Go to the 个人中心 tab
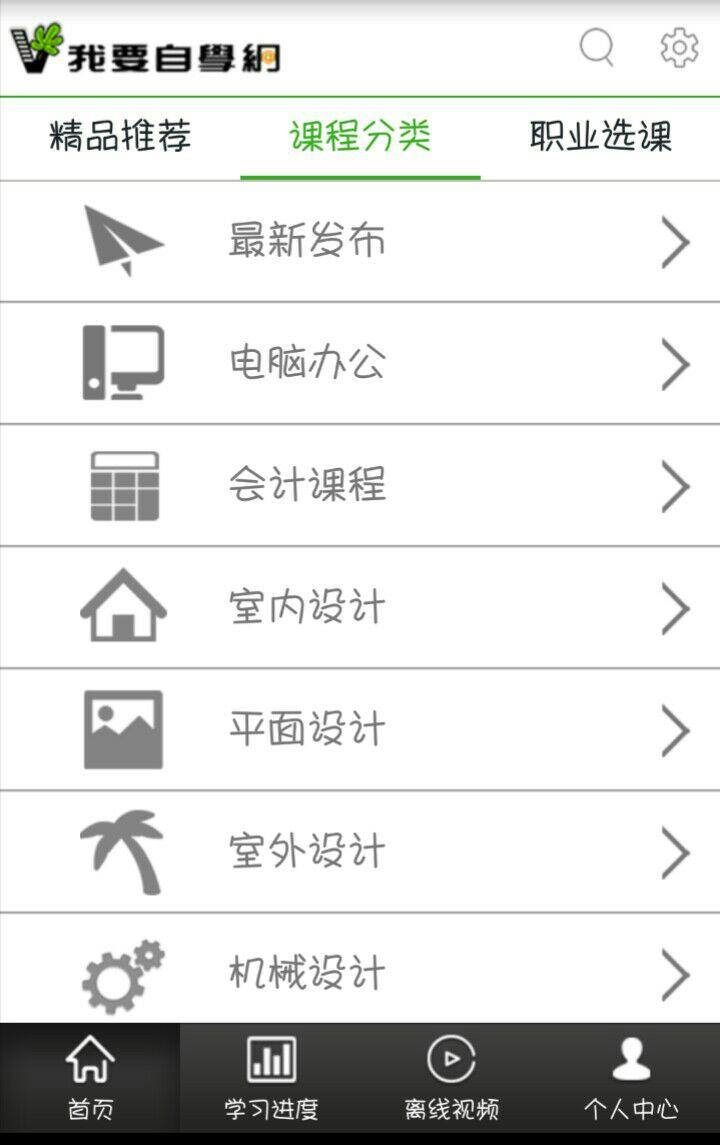 tap(631, 1078)
